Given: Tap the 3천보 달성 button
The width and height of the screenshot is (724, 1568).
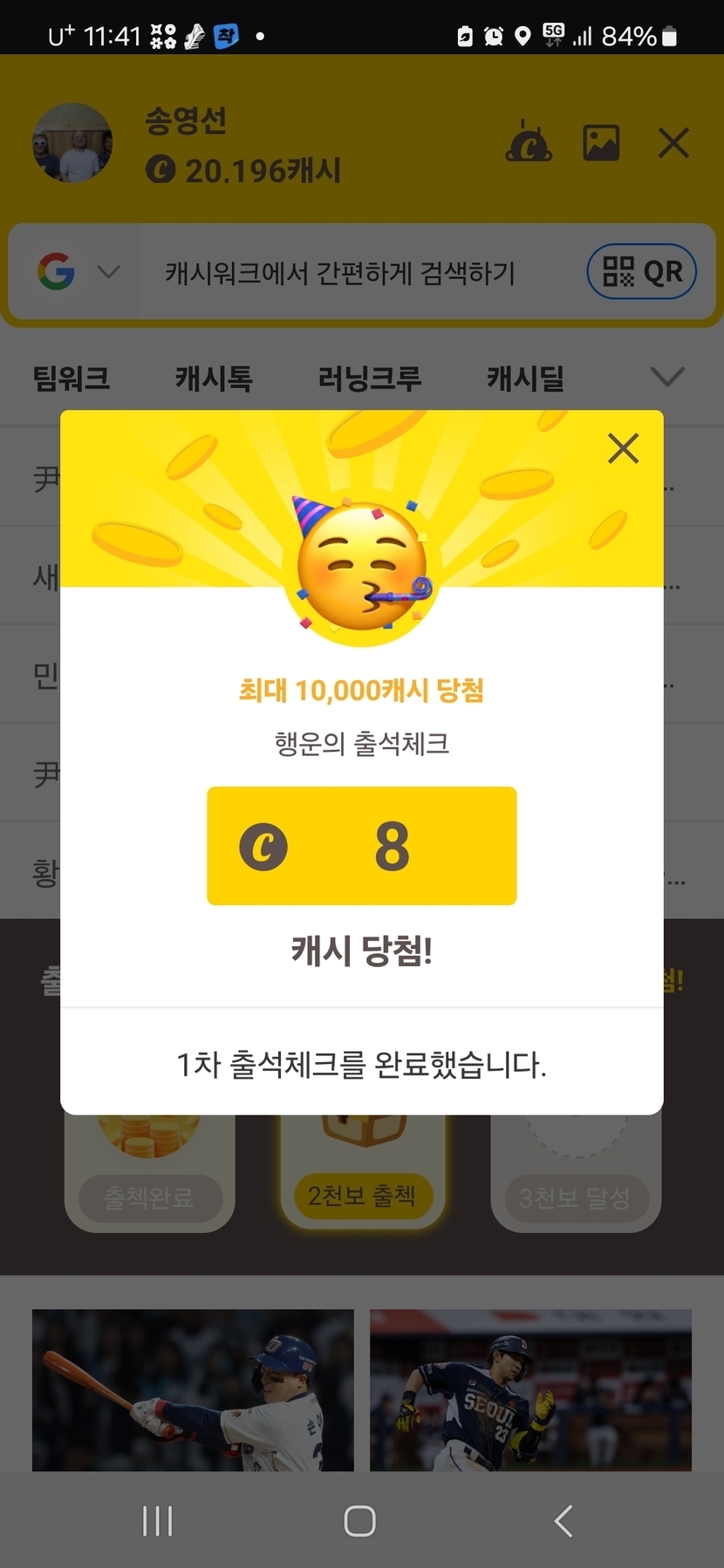Looking at the screenshot, I should pyautogui.click(x=575, y=1197).
